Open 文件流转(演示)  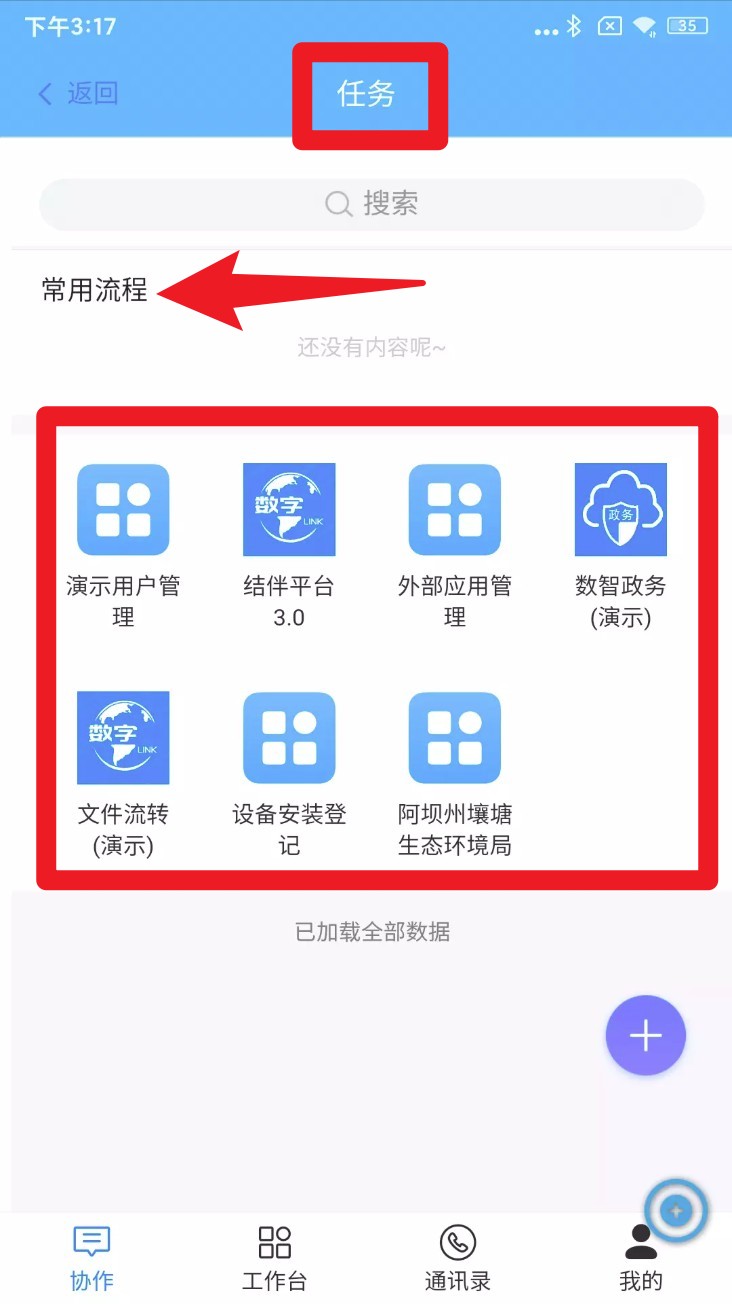click(x=123, y=738)
